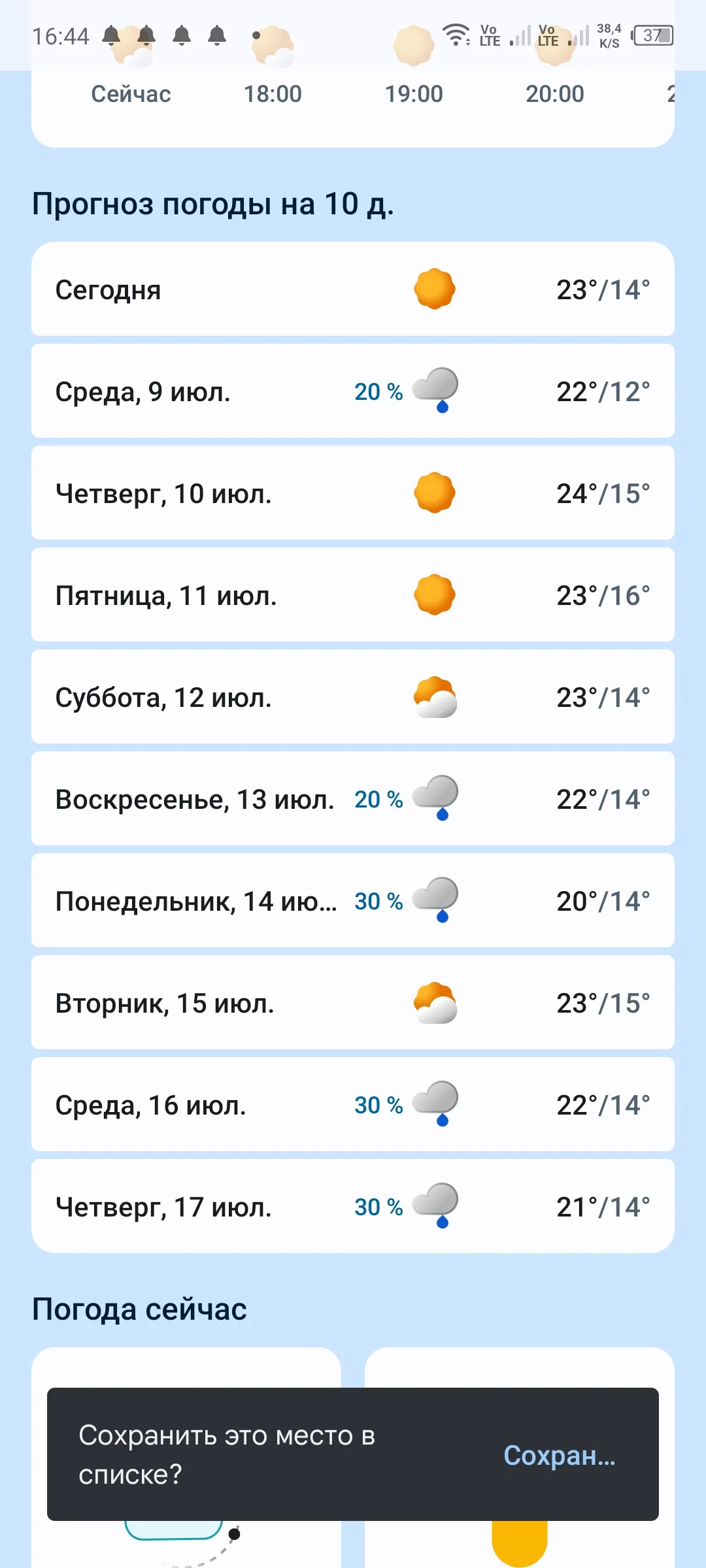Tap the 20 % precipitation for Среда, 9 июл.
Screen dimensions: 706x1568
(378, 392)
